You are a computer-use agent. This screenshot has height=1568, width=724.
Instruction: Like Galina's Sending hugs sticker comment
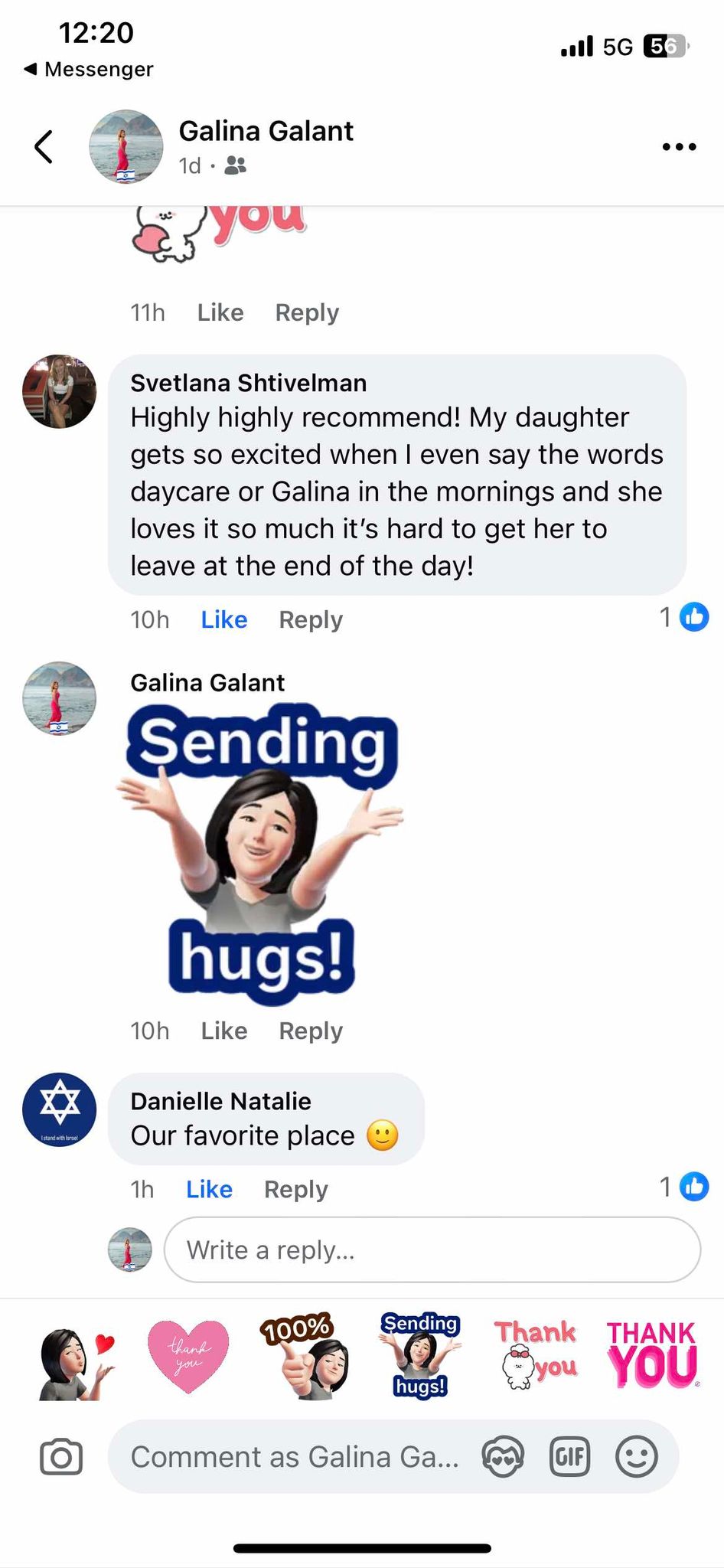coord(223,1031)
